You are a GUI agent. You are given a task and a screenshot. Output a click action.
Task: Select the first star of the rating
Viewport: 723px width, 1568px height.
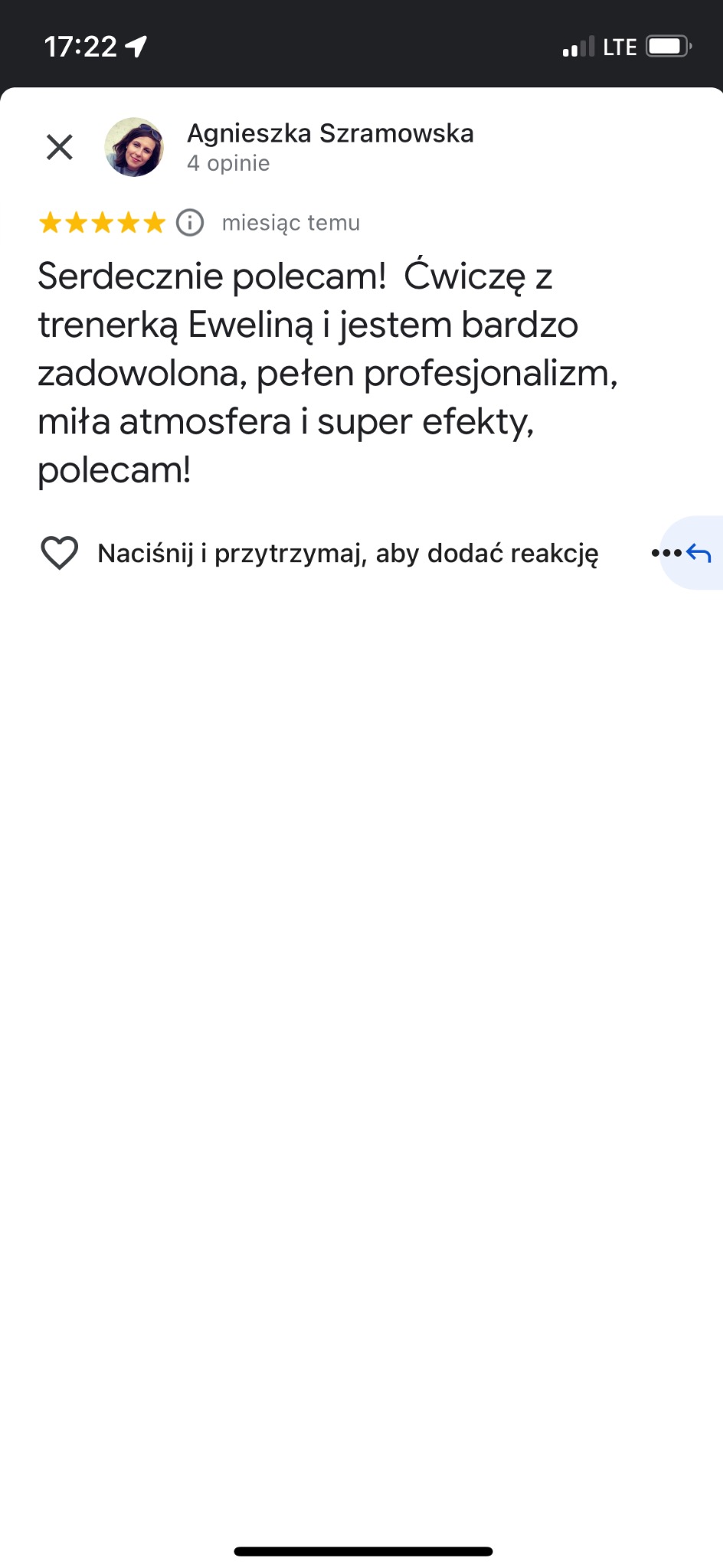(48, 223)
